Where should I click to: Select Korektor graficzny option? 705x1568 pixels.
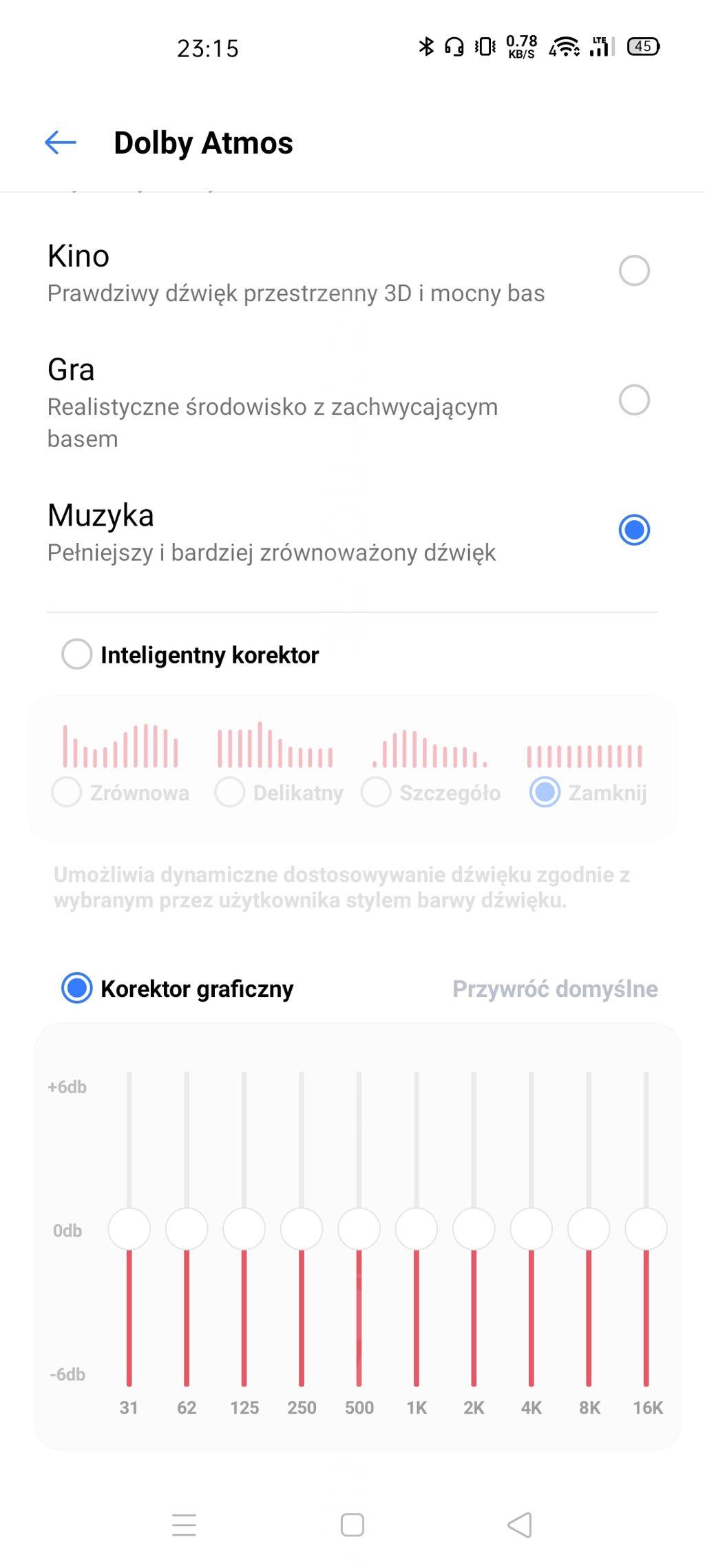(76, 989)
